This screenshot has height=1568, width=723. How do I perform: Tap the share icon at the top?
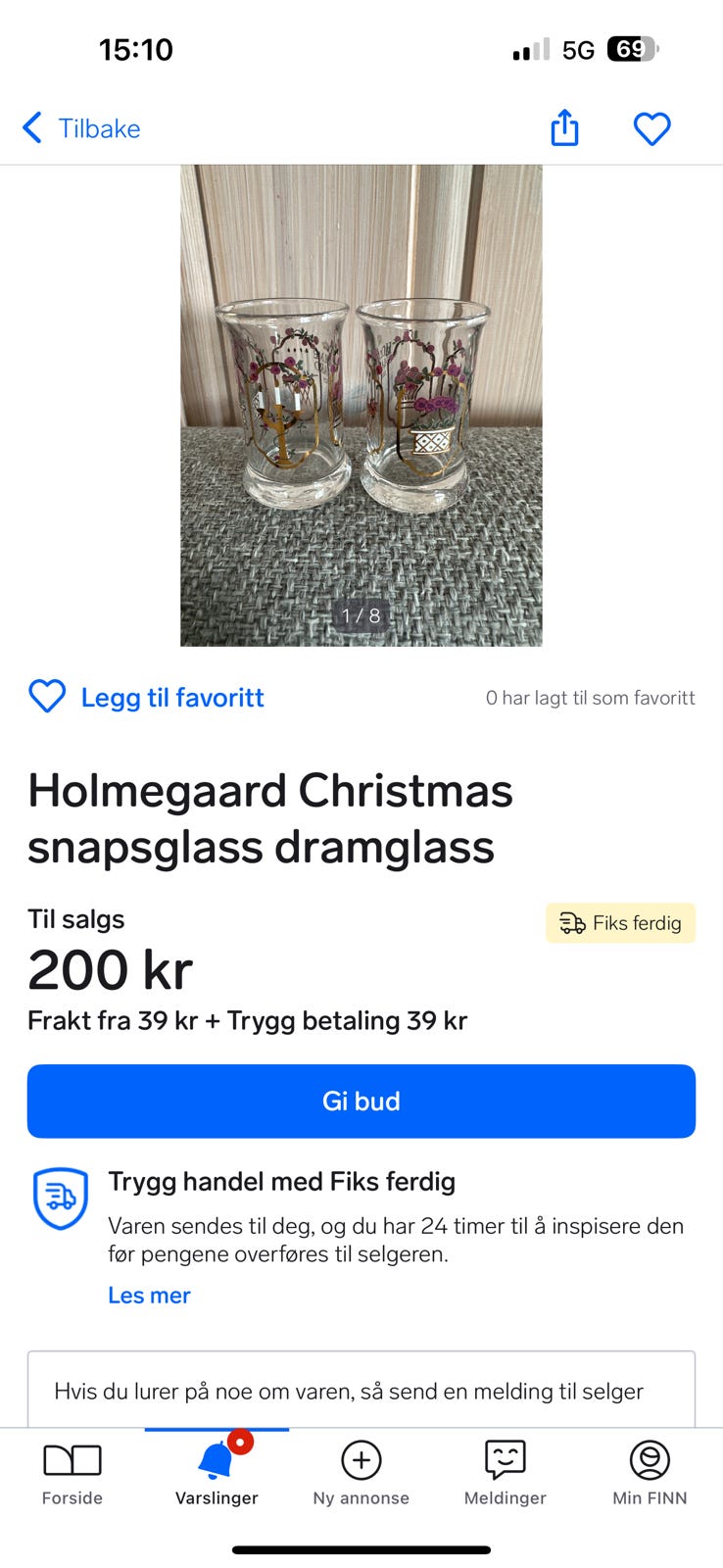[x=564, y=128]
